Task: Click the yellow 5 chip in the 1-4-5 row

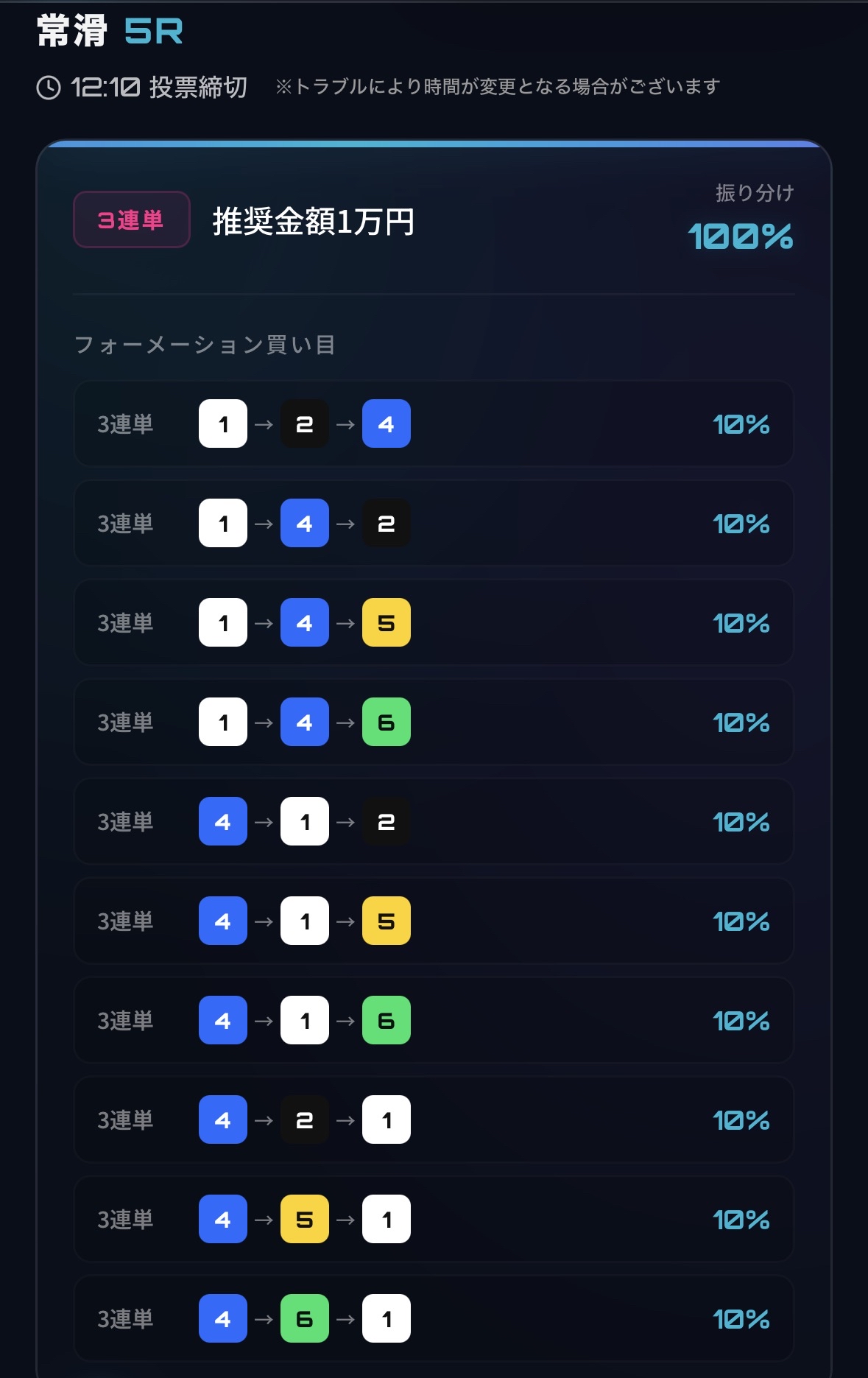Action: point(386,622)
